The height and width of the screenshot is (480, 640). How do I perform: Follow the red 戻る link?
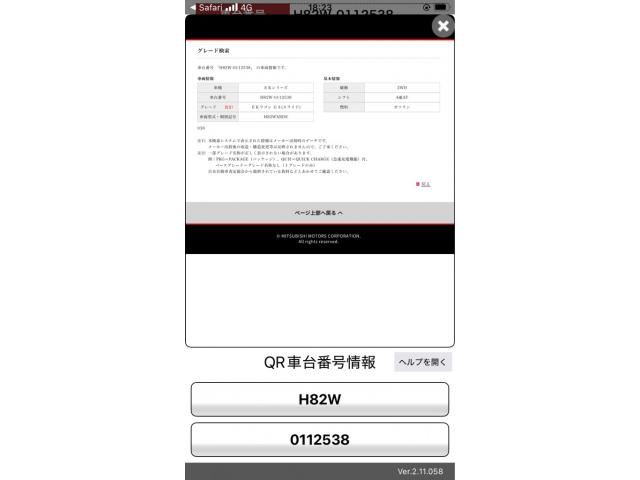coord(424,184)
